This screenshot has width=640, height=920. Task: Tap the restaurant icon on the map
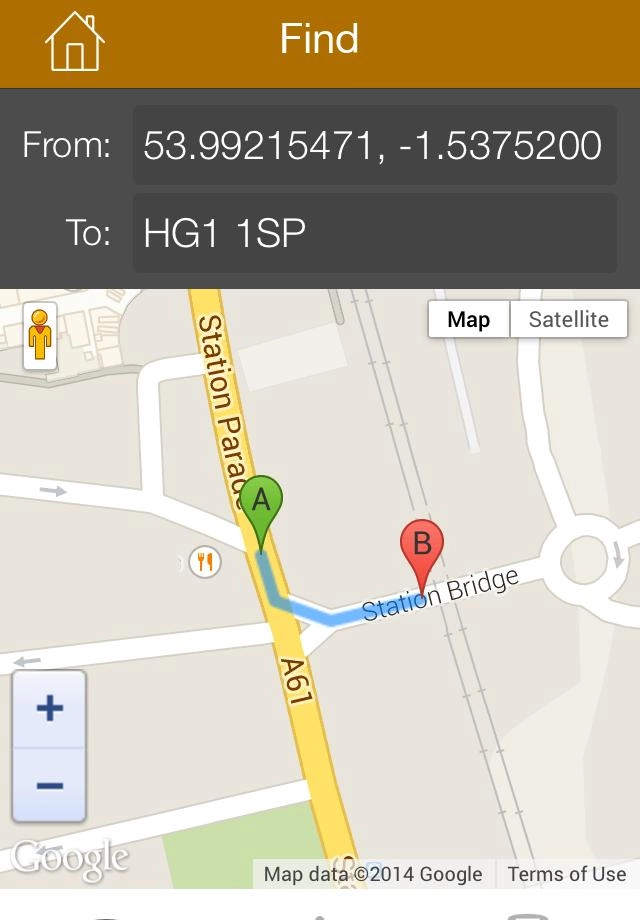coord(205,562)
